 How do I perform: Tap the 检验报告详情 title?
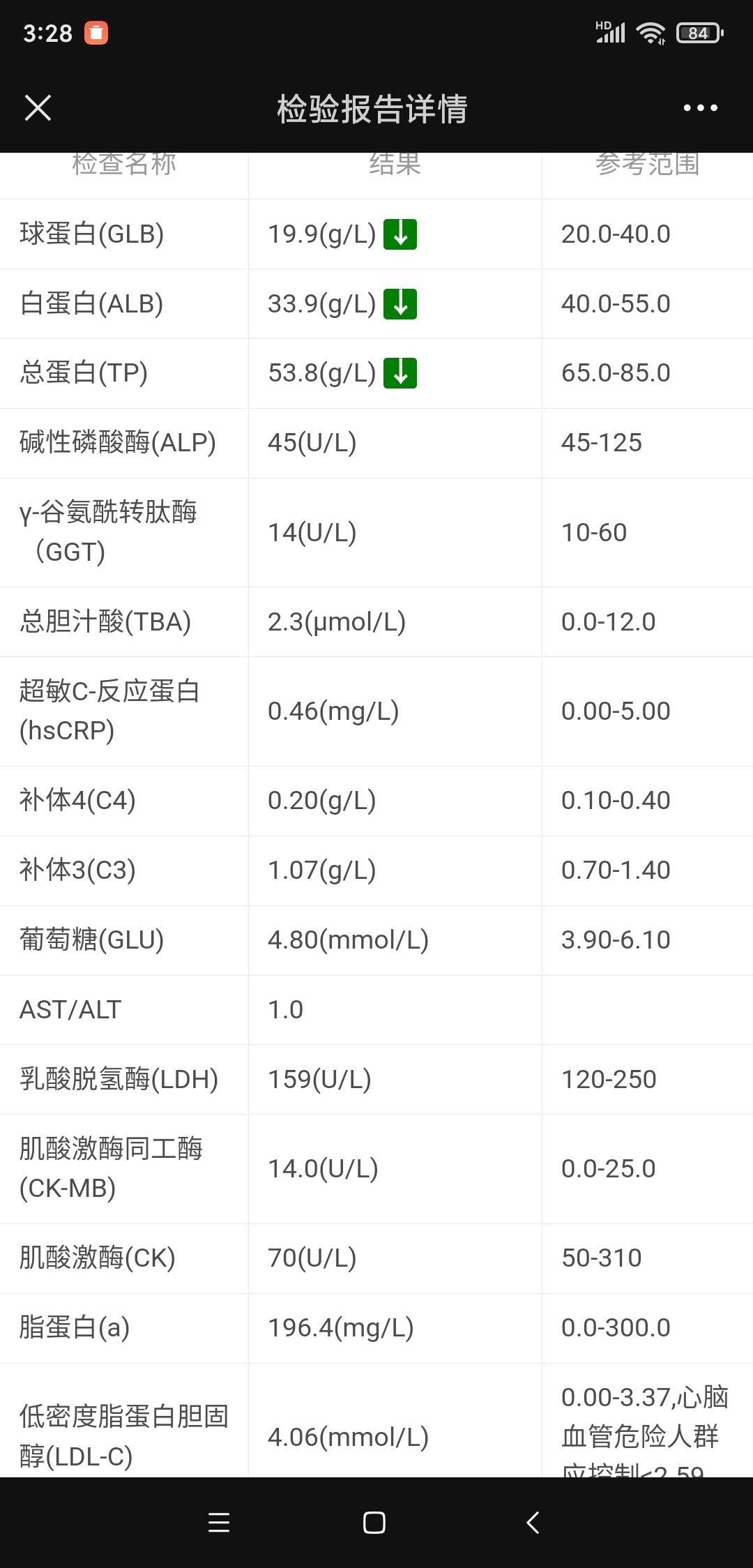pyautogui.click(x=372, y=109)
